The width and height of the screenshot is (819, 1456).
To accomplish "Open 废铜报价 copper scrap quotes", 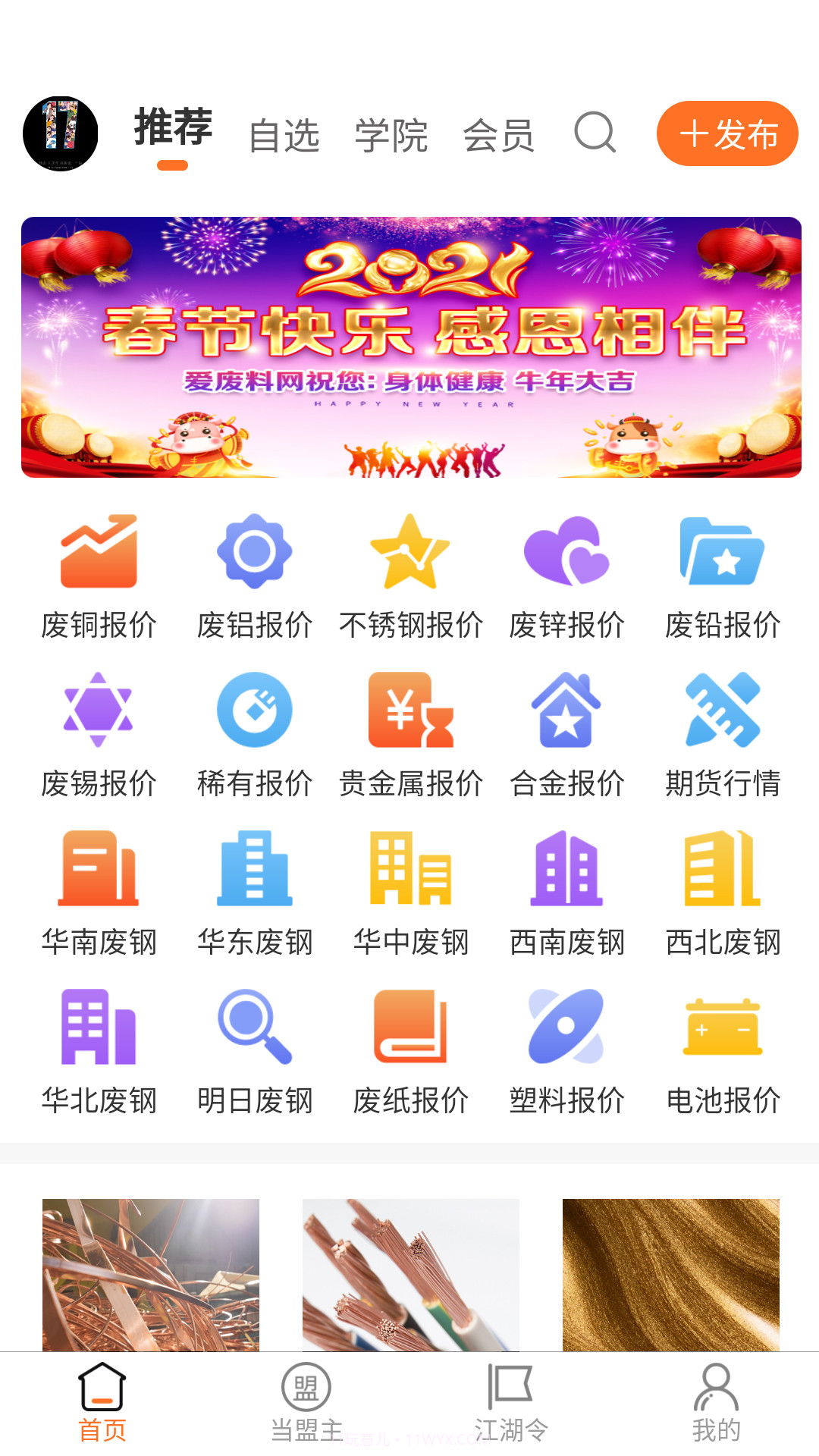I will pyautogui.click(x=99, y=576).
